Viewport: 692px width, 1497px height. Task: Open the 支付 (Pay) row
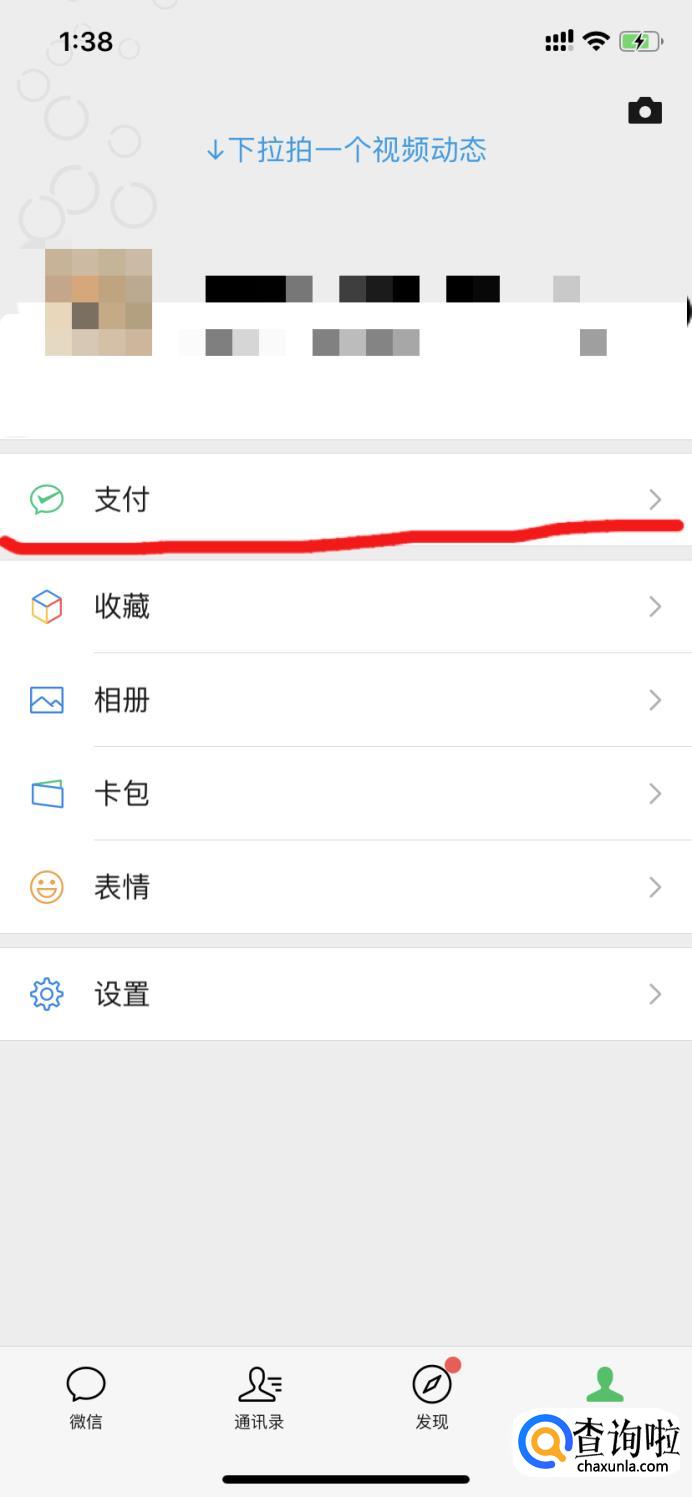(345, 499)
